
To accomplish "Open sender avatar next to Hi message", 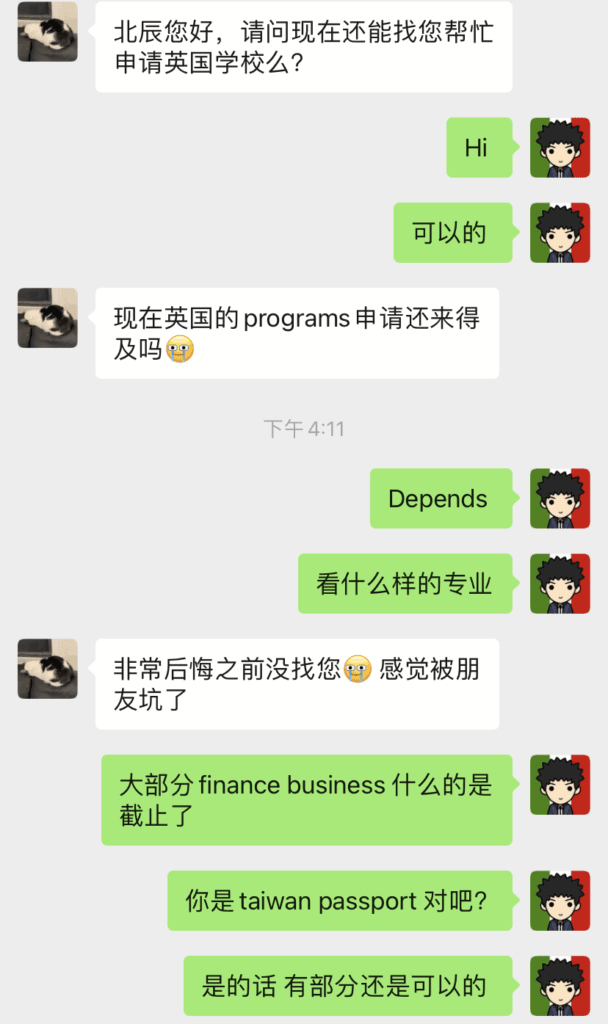I will pyautogui.click(x=559, y=148).
